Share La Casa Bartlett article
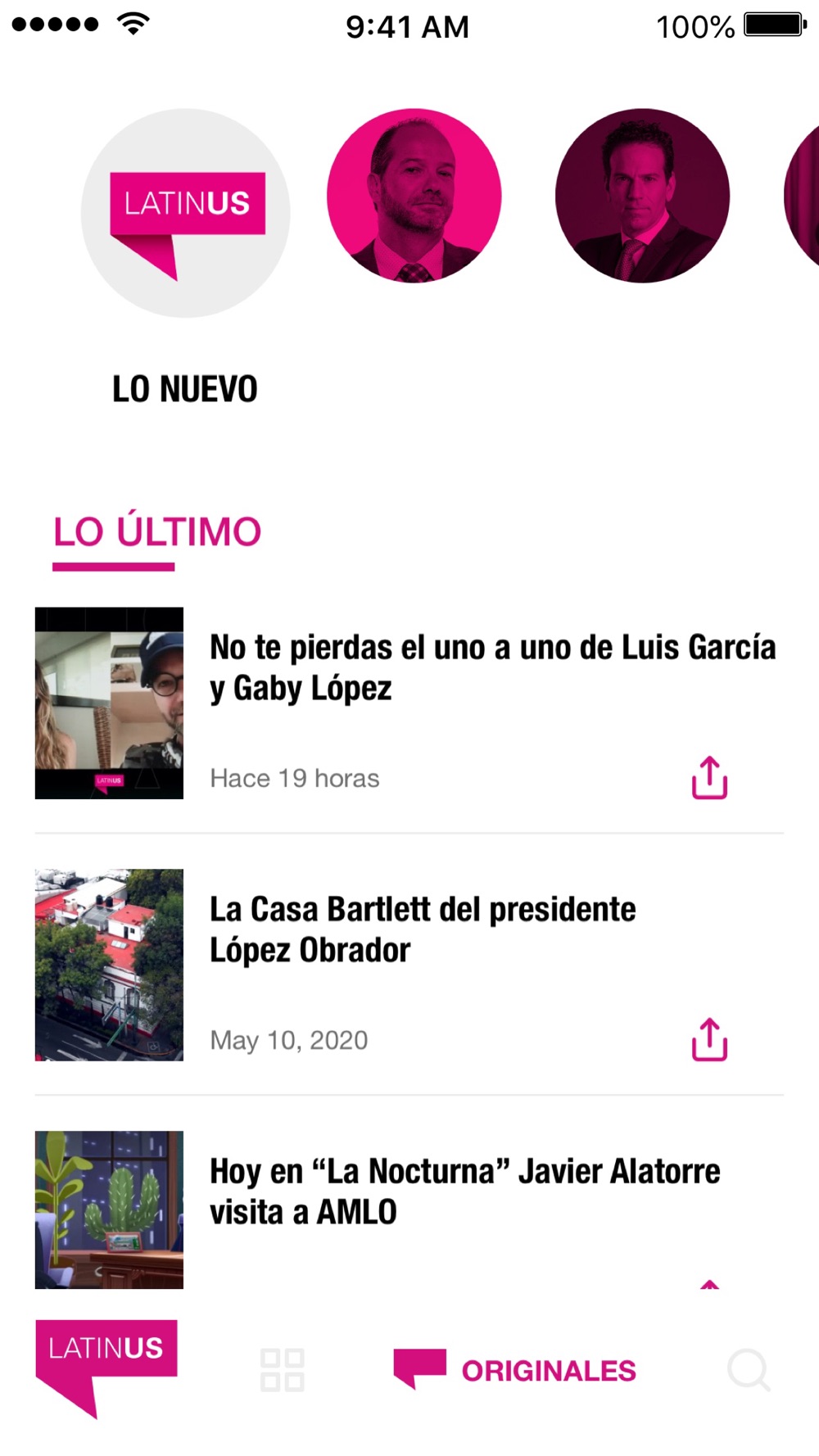 click(x=709, y=1039)
